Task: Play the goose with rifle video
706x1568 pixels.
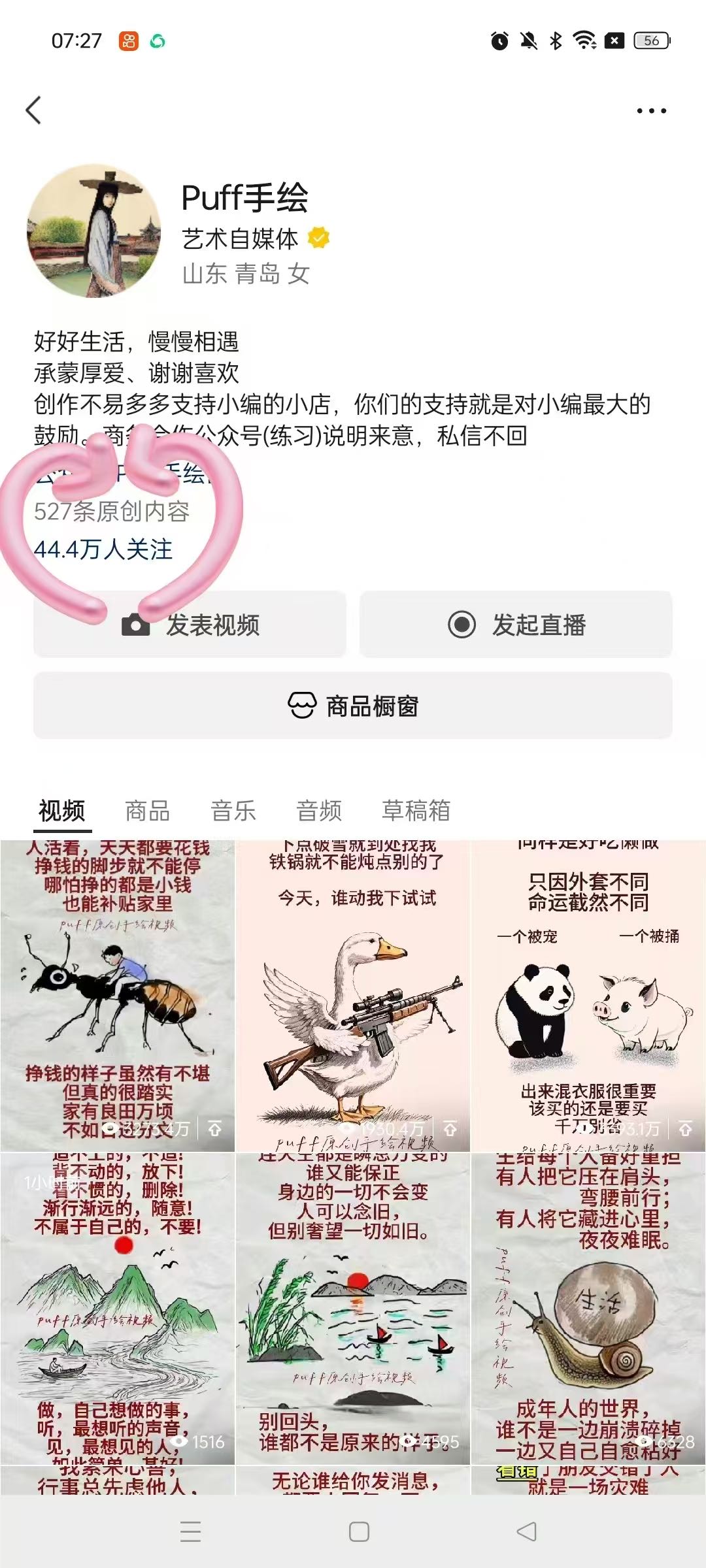Action: pyautogui.click(x=353, y=996)
